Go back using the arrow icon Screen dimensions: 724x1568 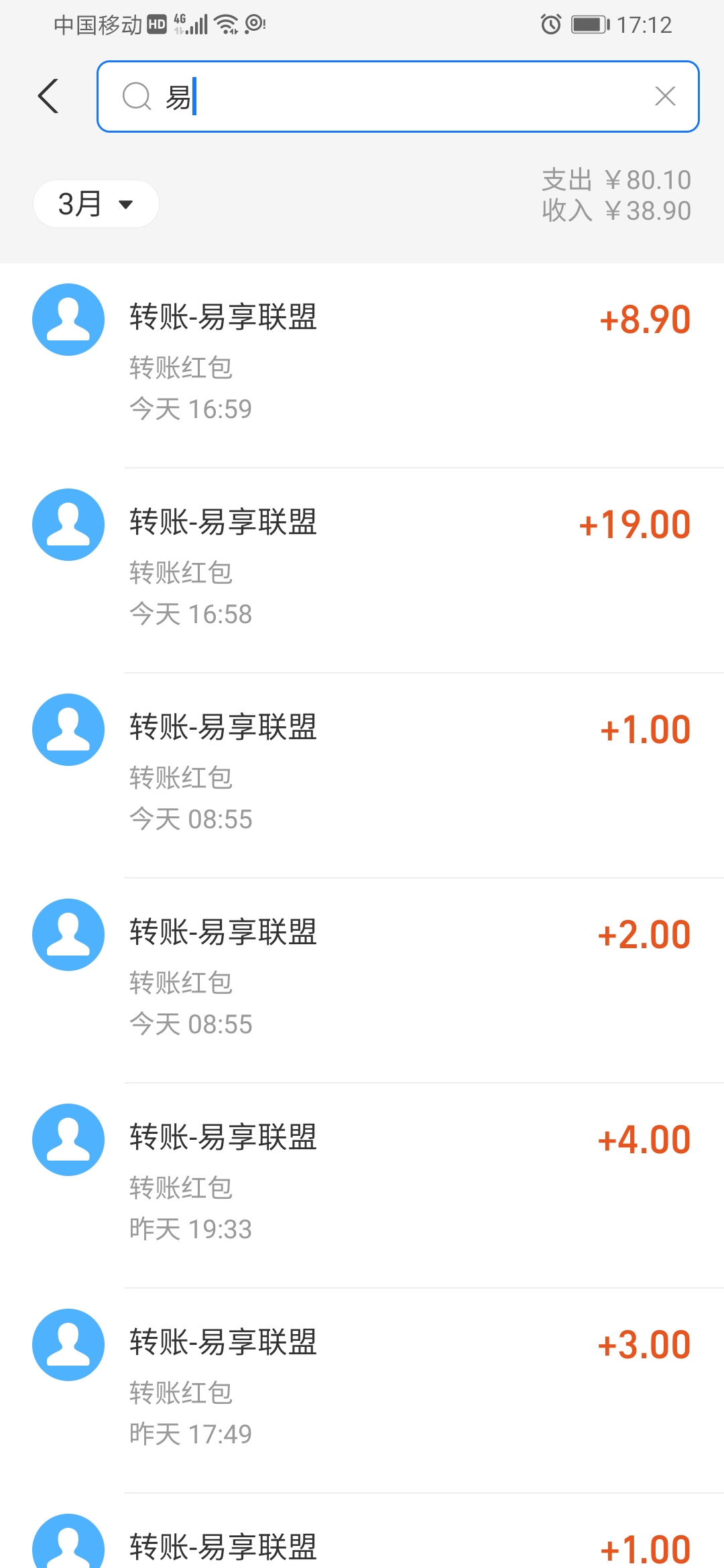click(48, 96)
